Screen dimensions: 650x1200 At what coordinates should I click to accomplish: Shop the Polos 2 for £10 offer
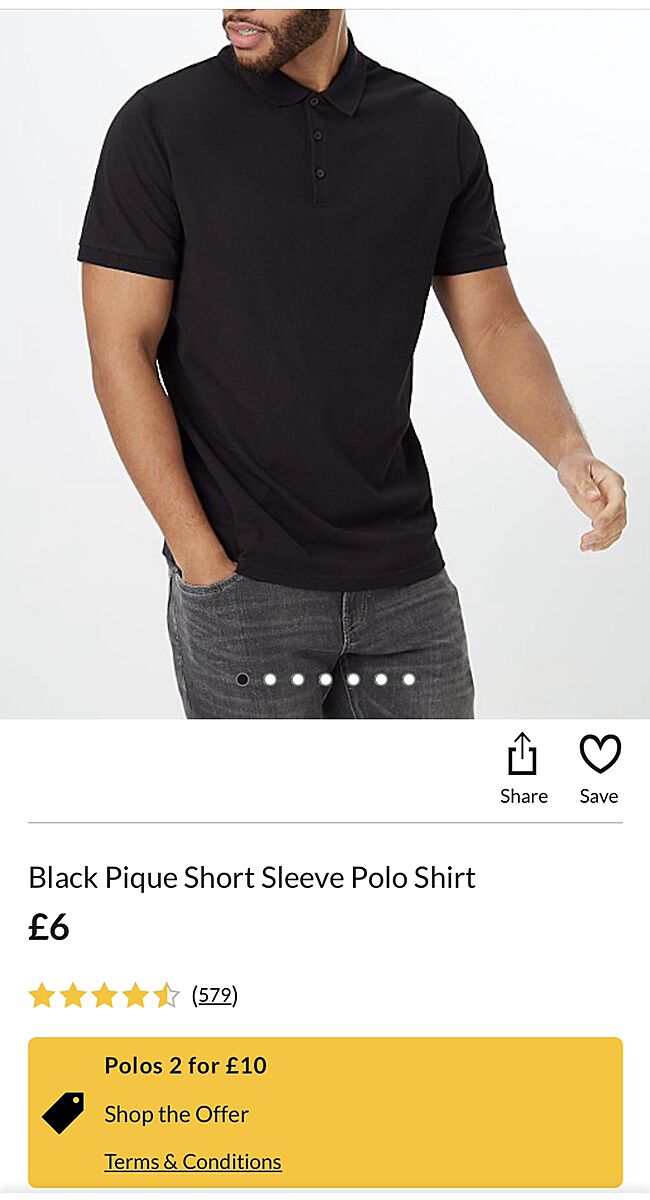[x=176, y=1114]
